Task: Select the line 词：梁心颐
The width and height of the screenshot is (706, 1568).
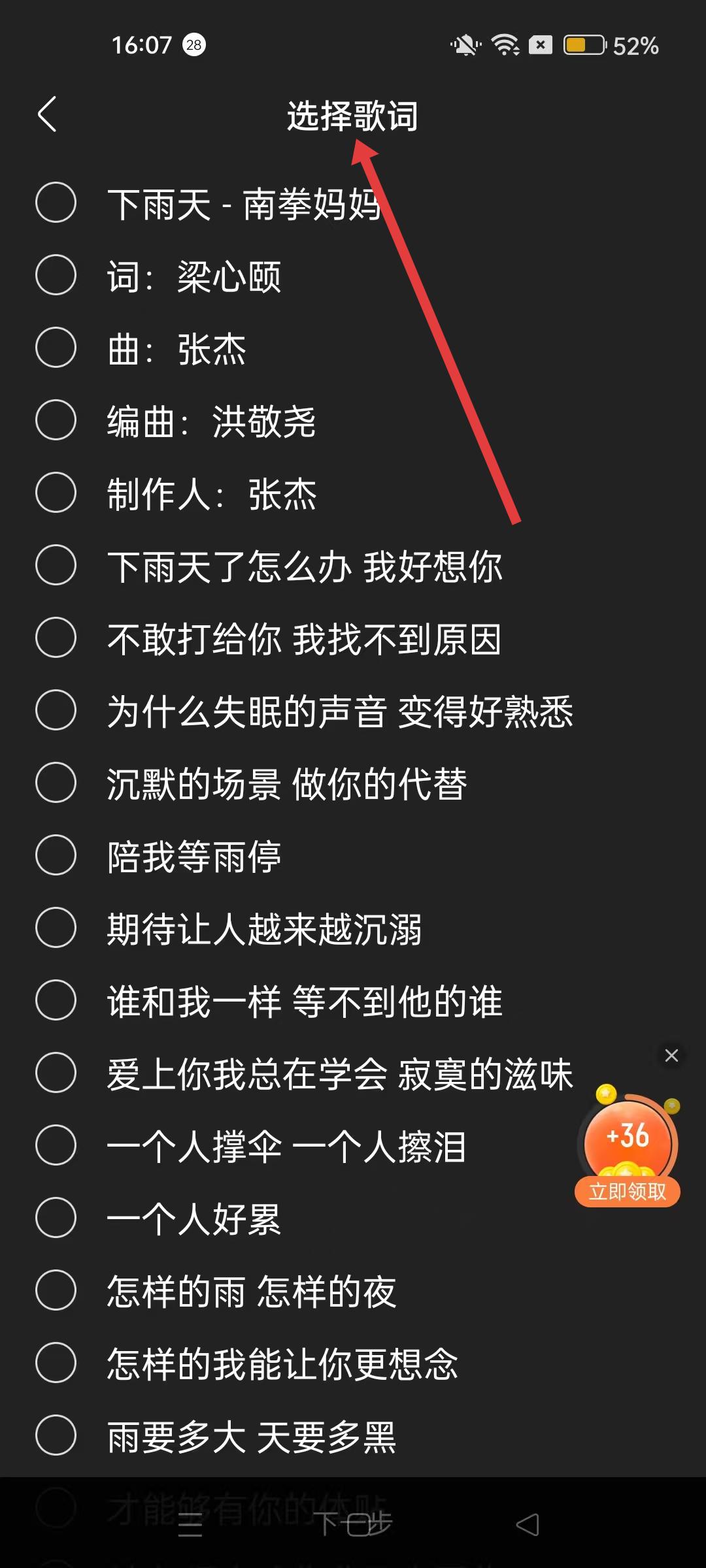Action: 56,275
